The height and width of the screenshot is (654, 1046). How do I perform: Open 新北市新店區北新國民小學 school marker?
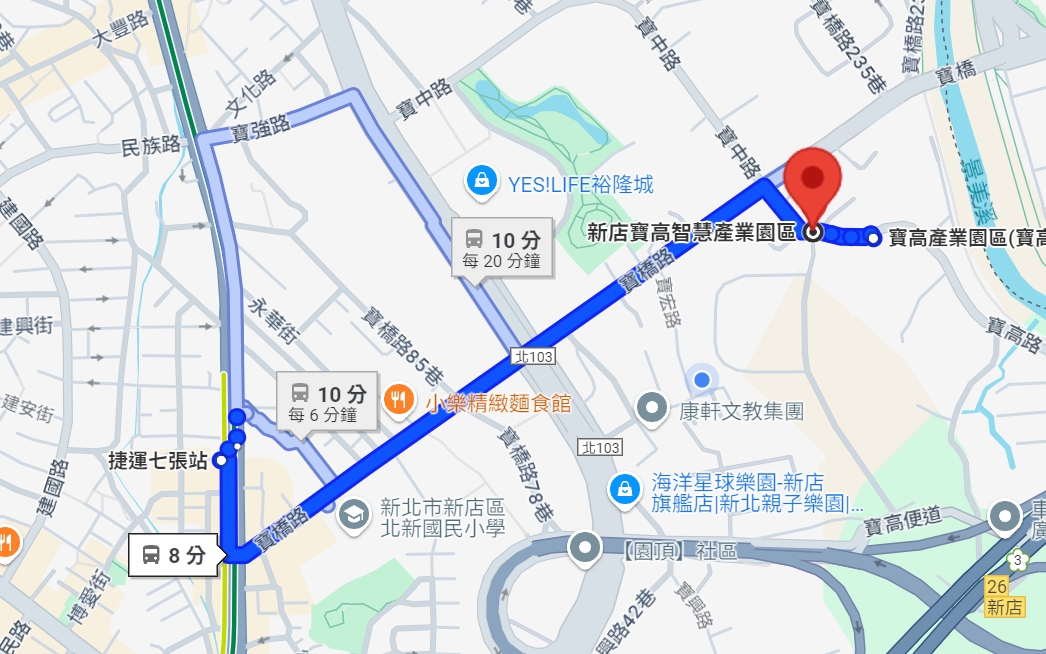354,516
